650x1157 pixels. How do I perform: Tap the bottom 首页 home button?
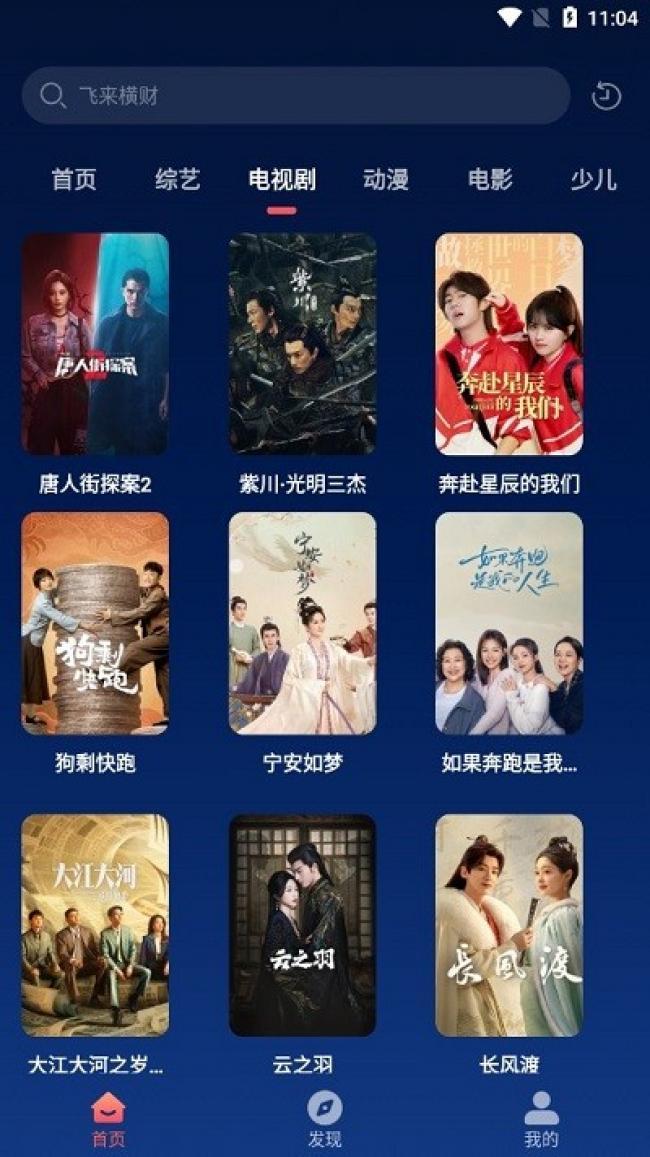coord(108,1119)
